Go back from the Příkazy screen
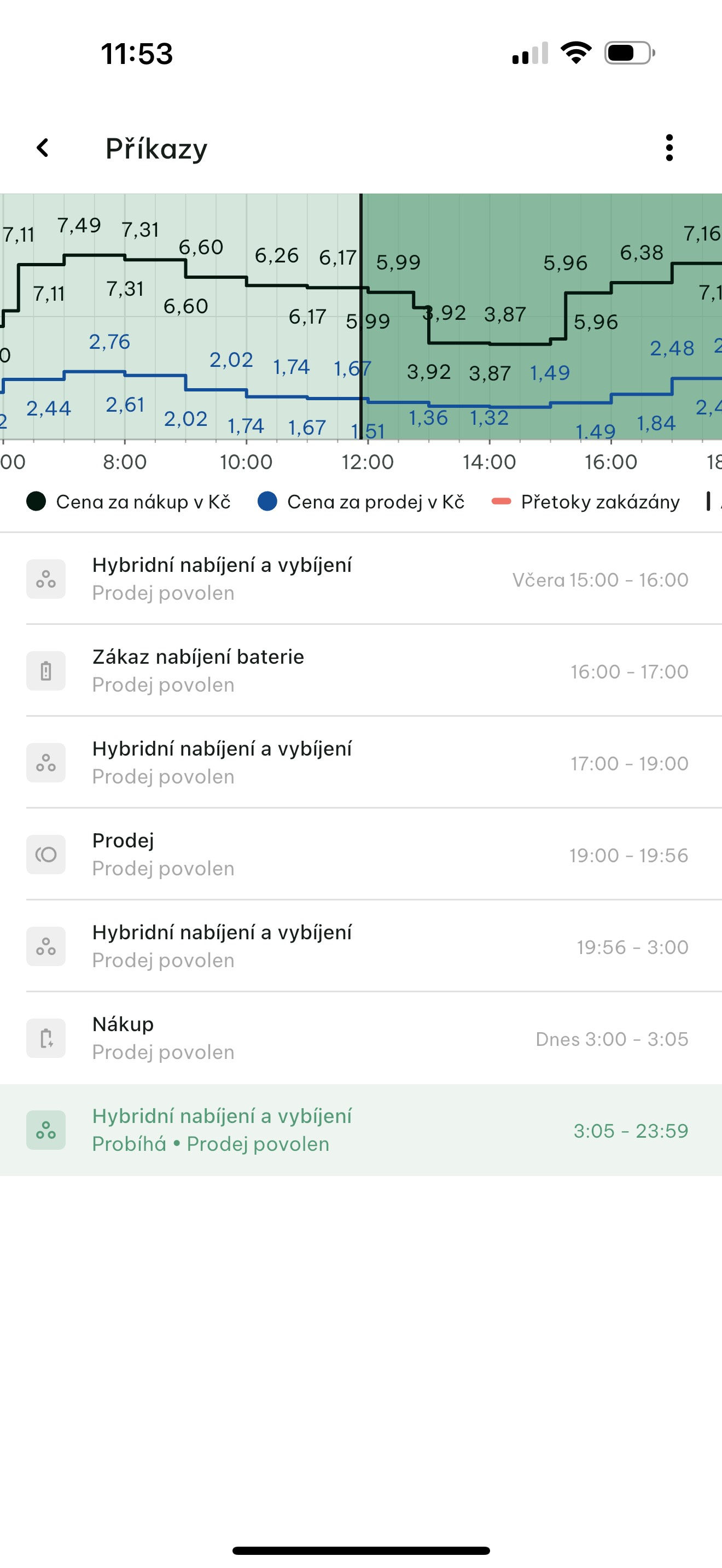 43,148
